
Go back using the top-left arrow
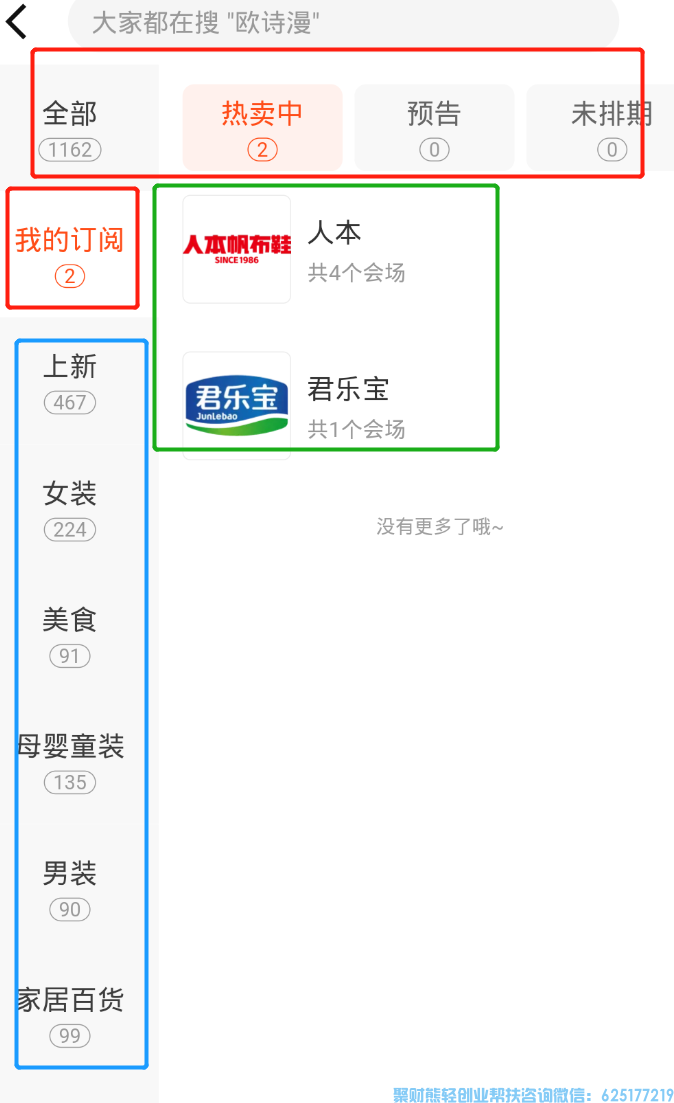pos(18,21)
